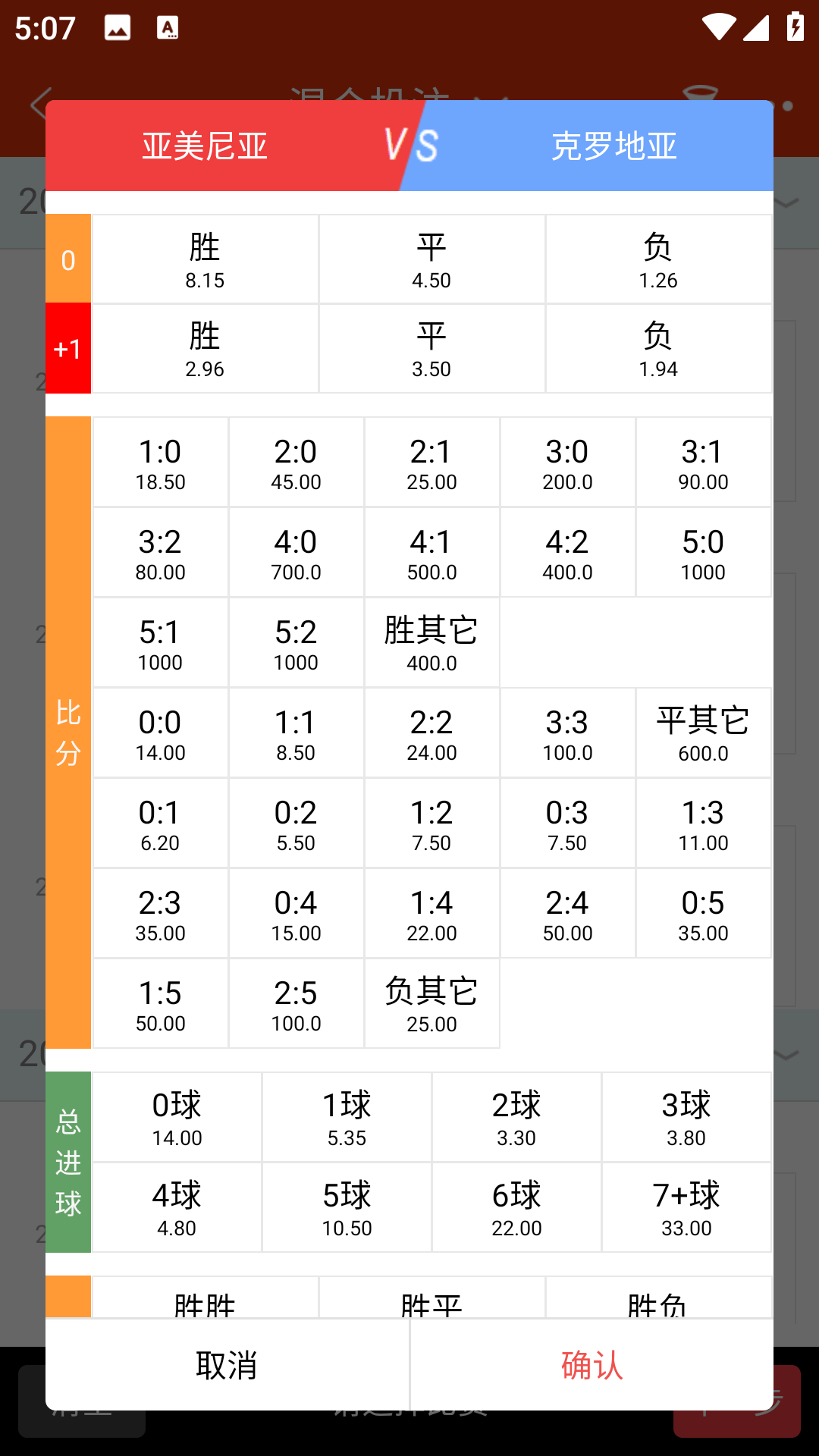Viewport: 819px width, 1456px height.
Task: Select 胜其它 at odds 400.0
Action: [x=431, y=643]
